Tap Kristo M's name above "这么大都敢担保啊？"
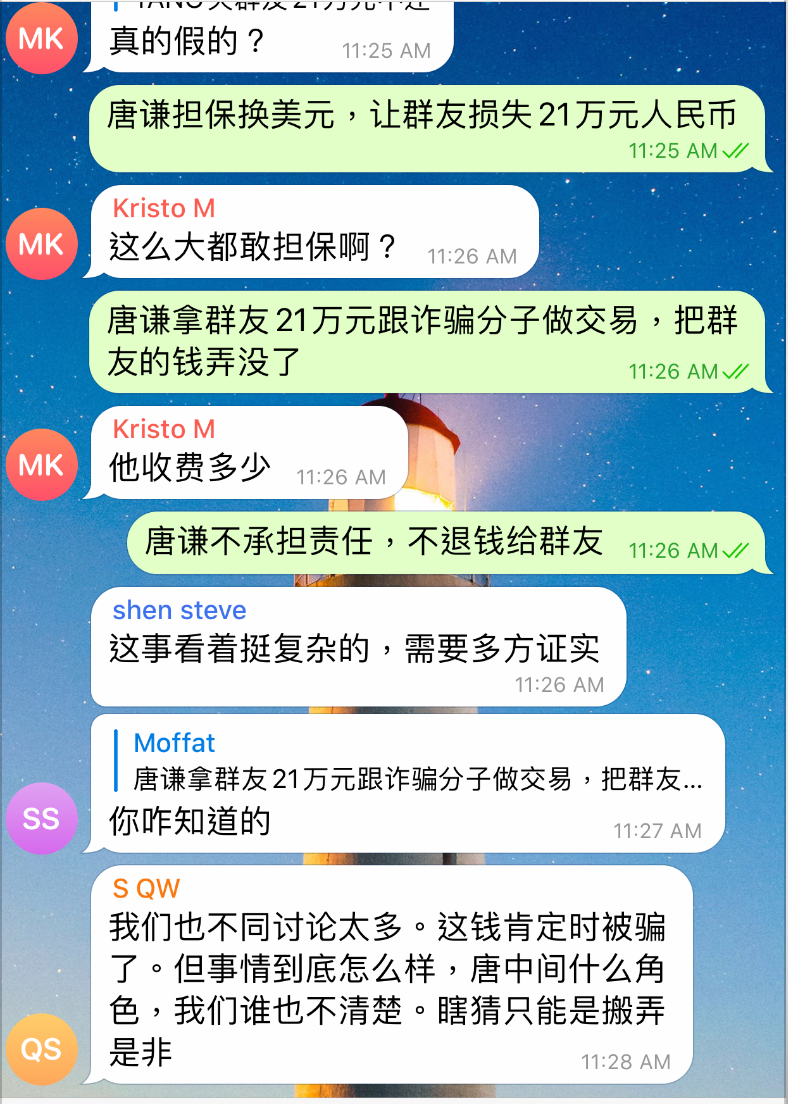This screenshot has height=1104, width=788. (x=164, y=208)
